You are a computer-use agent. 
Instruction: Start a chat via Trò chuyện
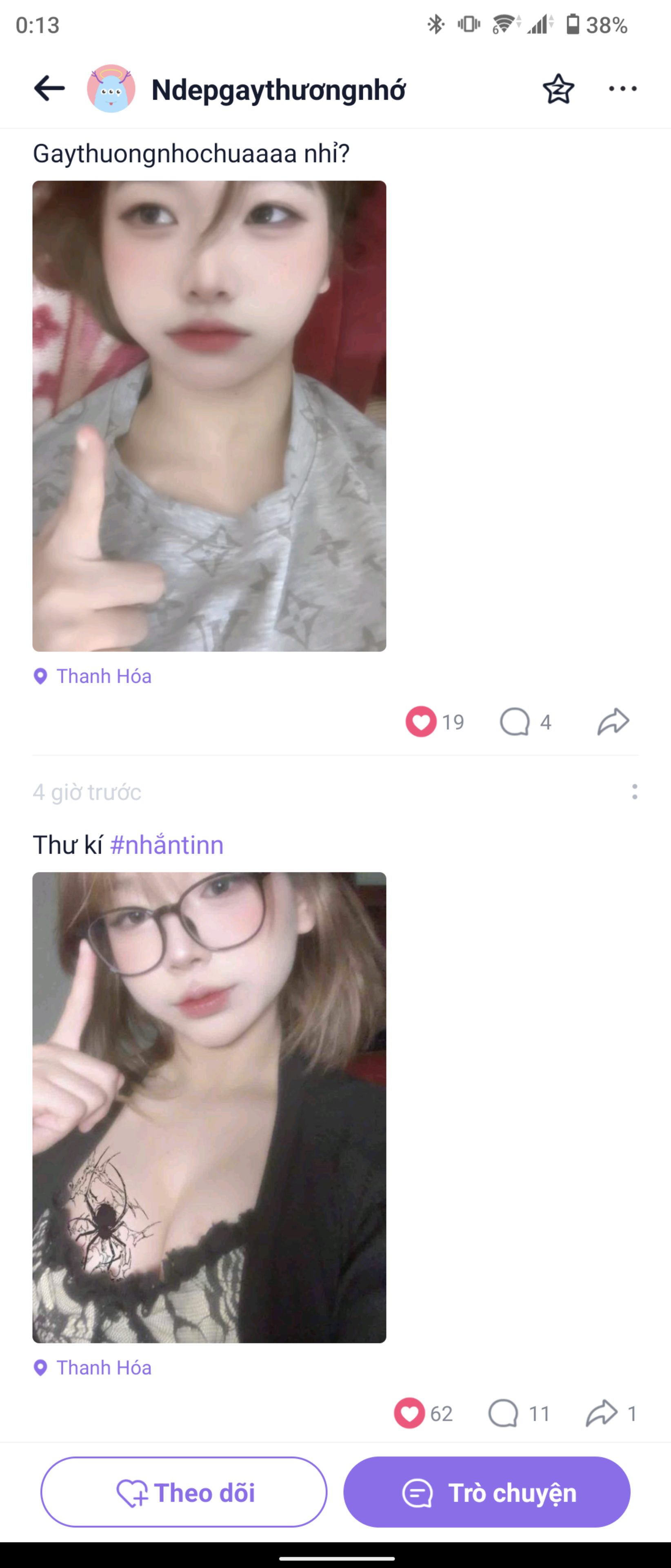[487, 1492]
